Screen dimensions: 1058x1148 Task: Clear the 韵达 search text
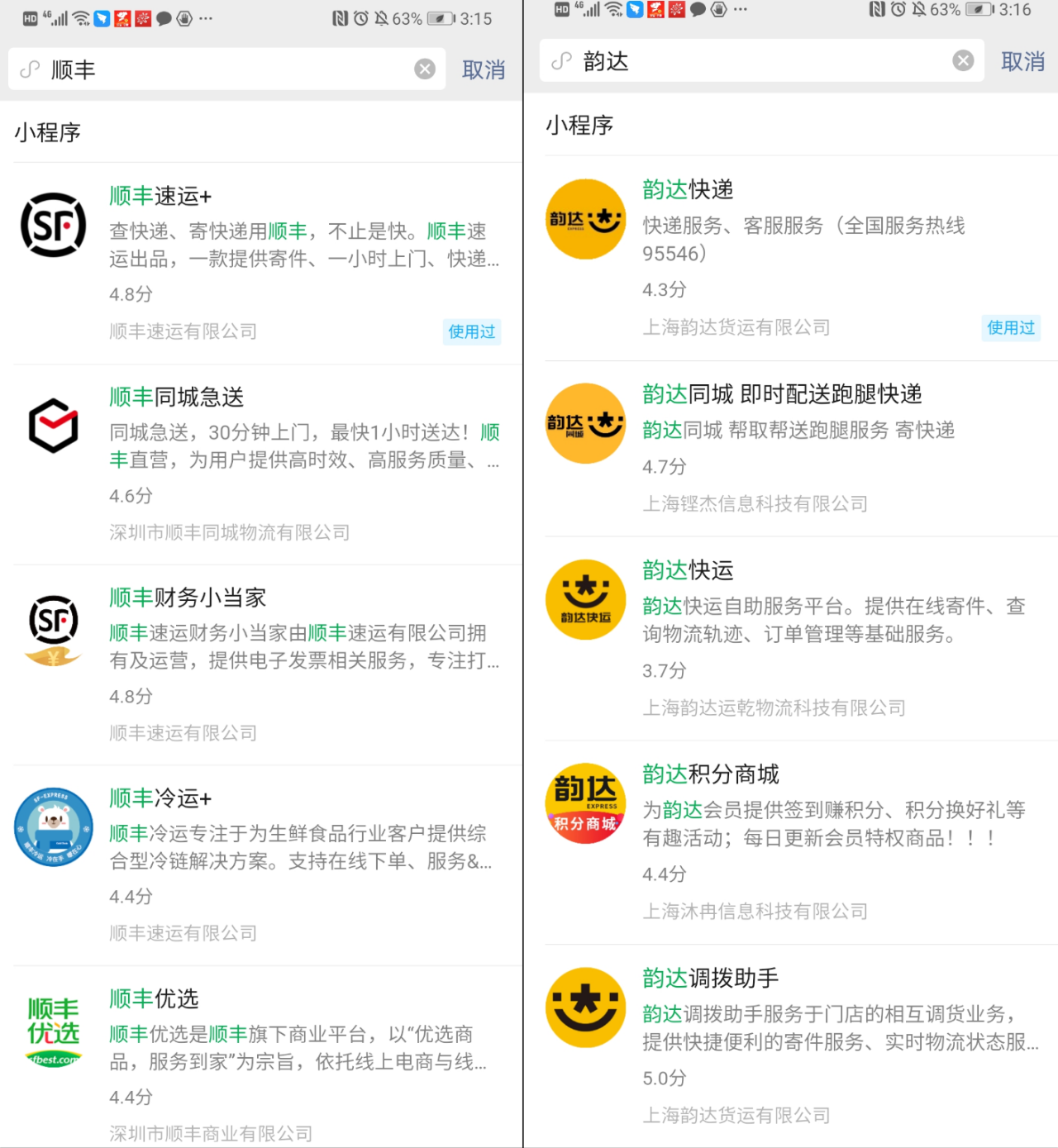(963, 61)
